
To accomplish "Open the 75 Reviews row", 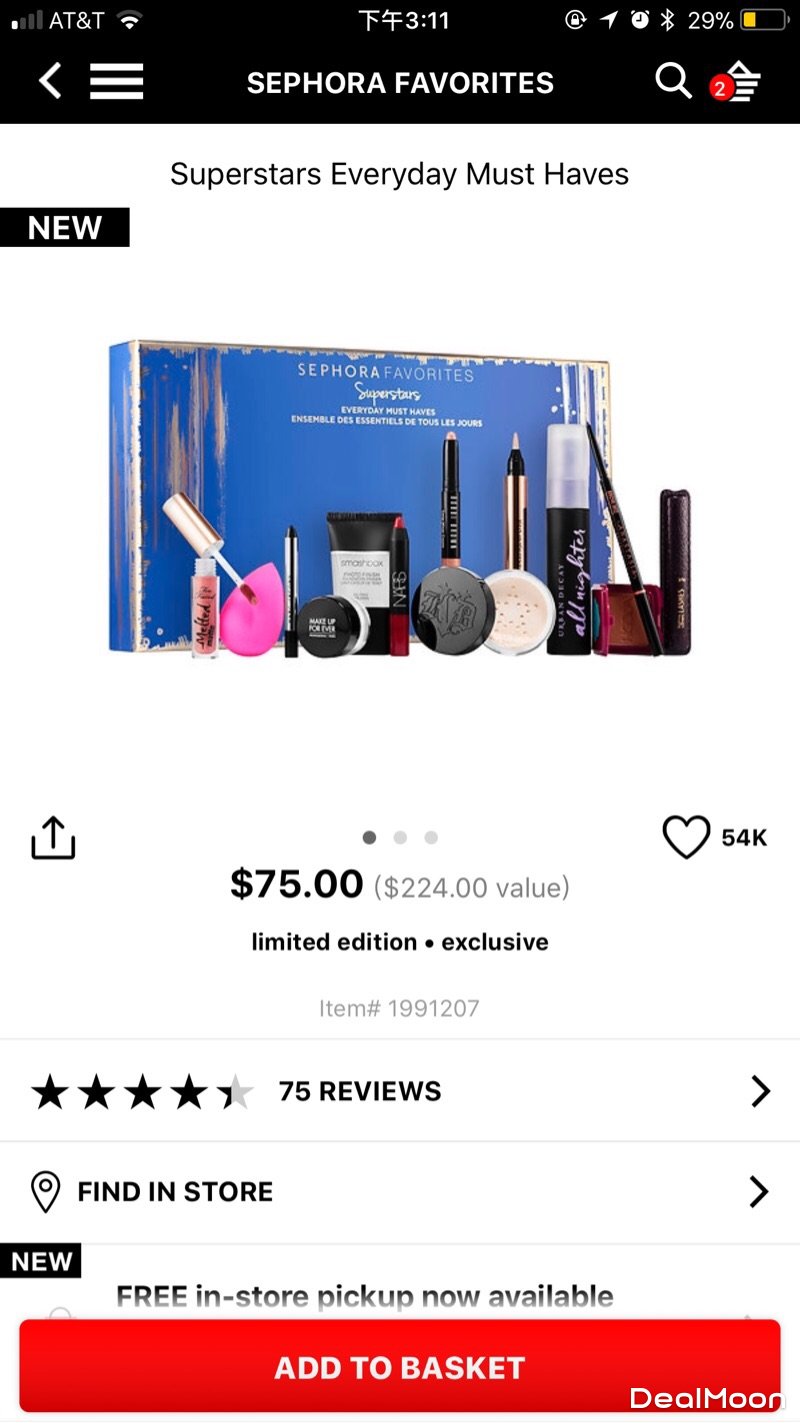I will tap(400, 1091).
